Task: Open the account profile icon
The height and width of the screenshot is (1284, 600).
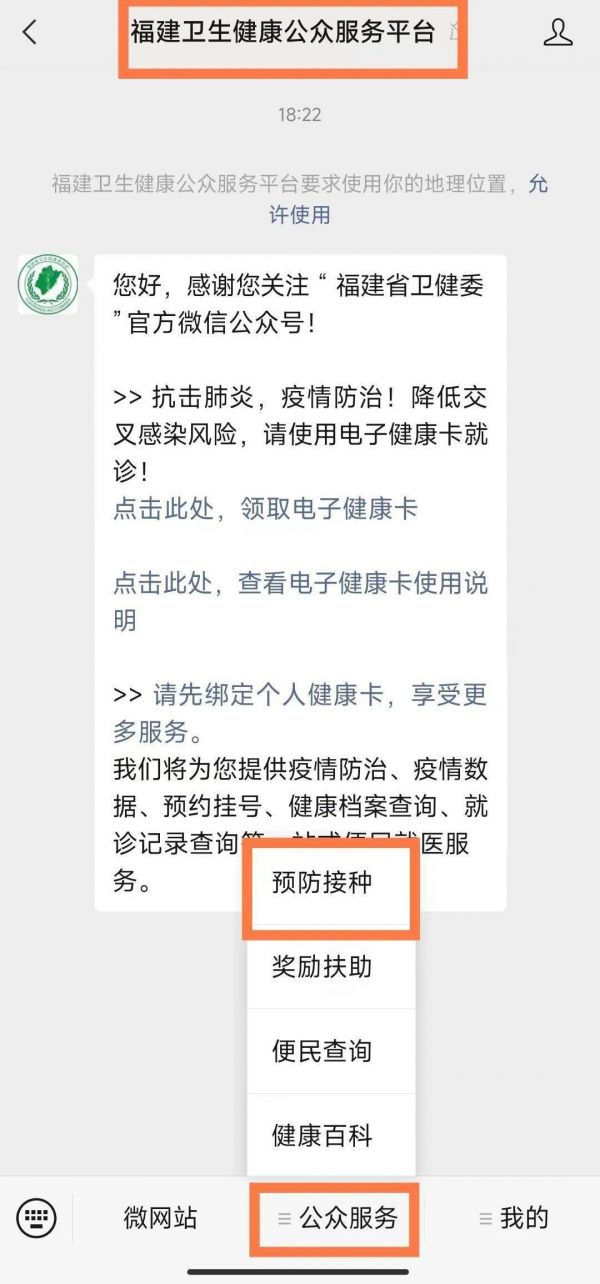Action: (558, 32)
